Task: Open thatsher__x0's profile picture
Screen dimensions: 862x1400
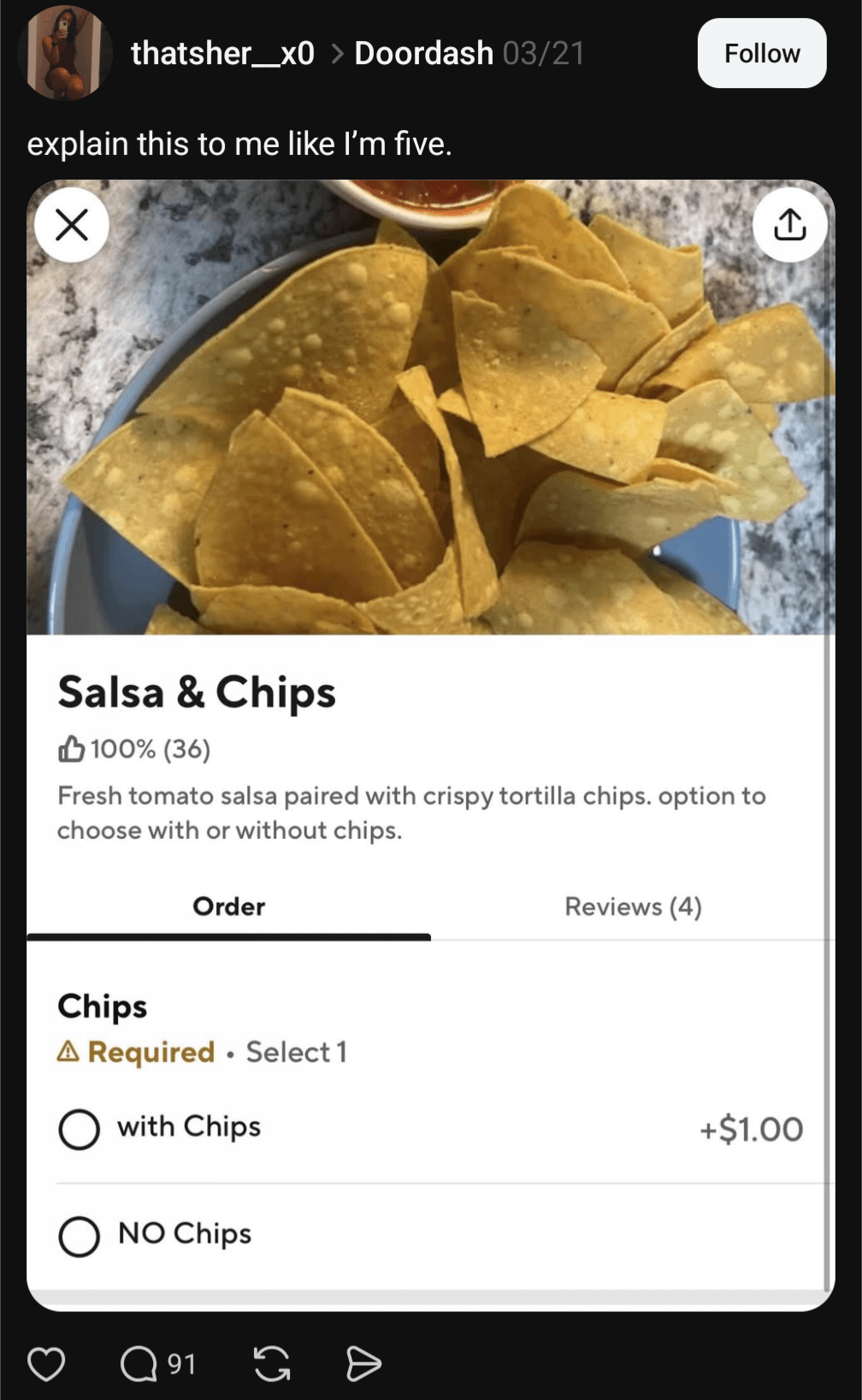Action: [x=65, y=53]
